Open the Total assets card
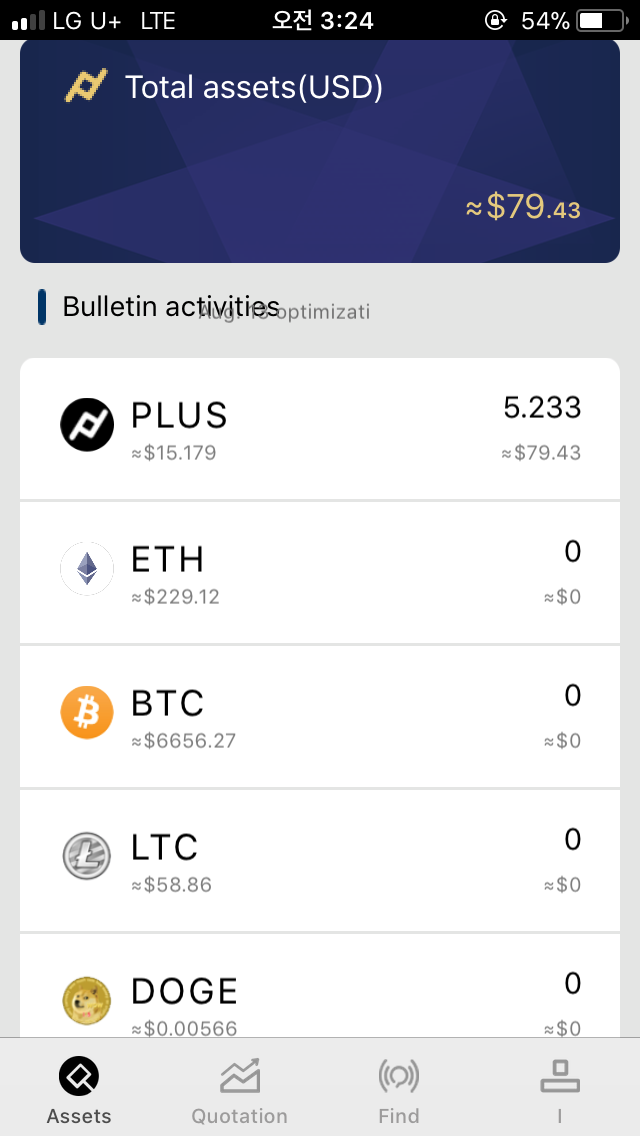The height and width of the screenshot is (1136, 640). [x=320, y=152]
